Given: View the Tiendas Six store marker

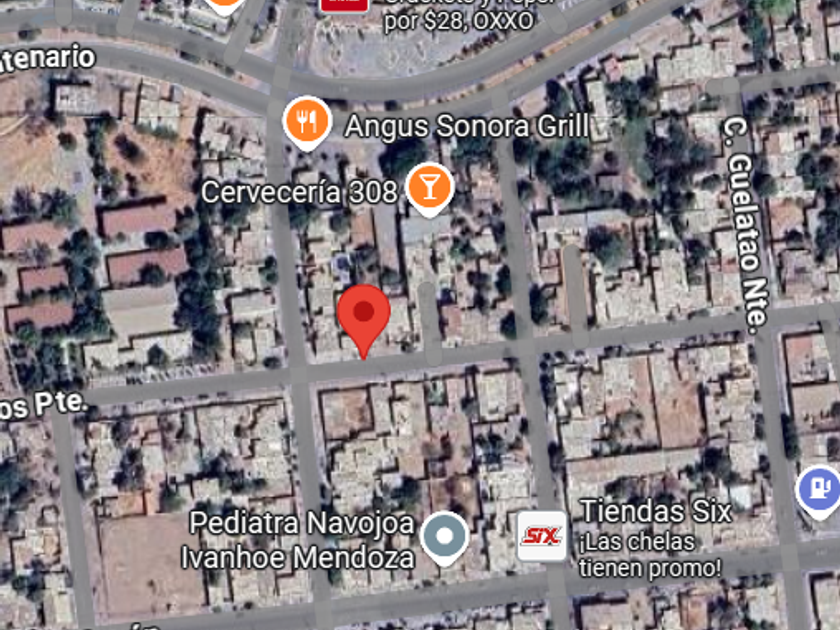Looking at the screenshot, I should point(541,537).
